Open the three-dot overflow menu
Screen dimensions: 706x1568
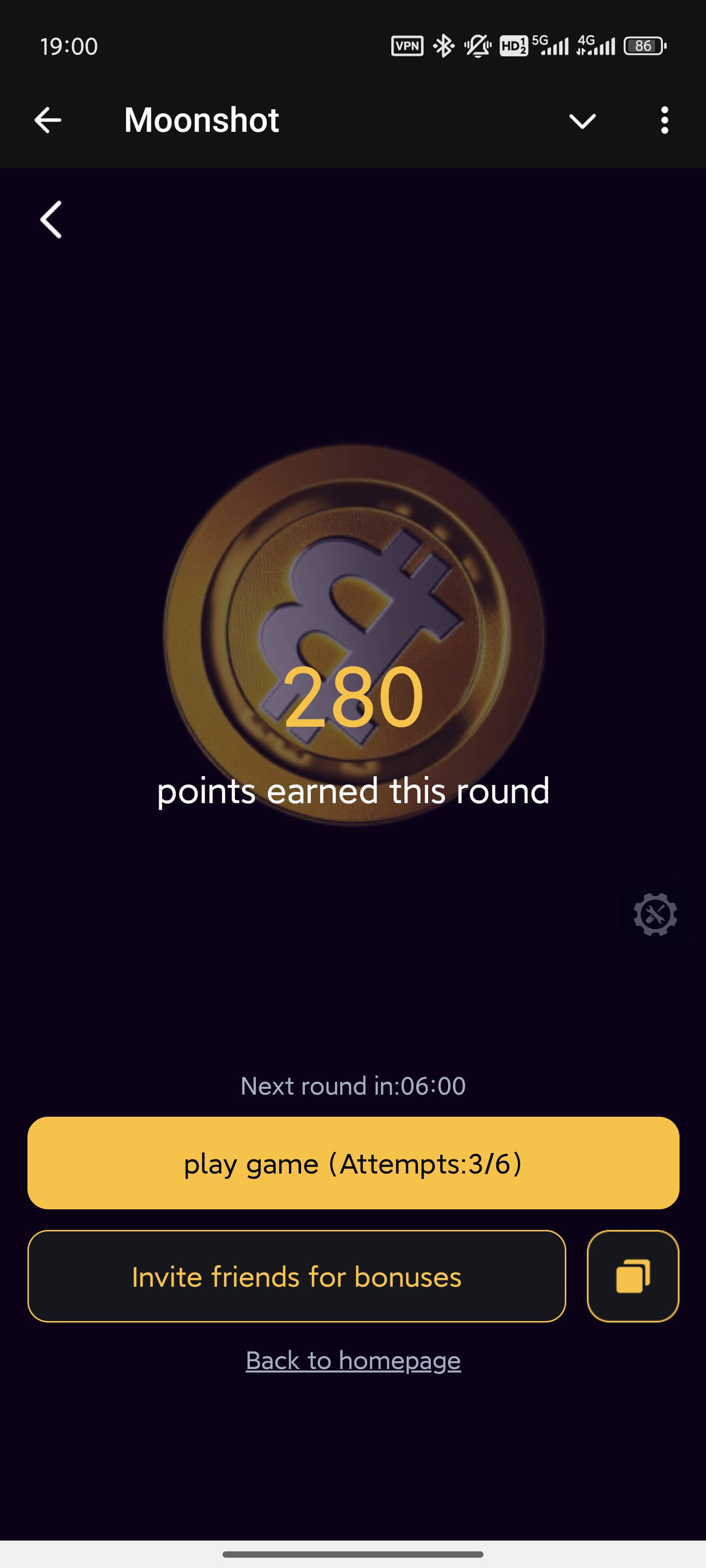(x=664, y=120)
